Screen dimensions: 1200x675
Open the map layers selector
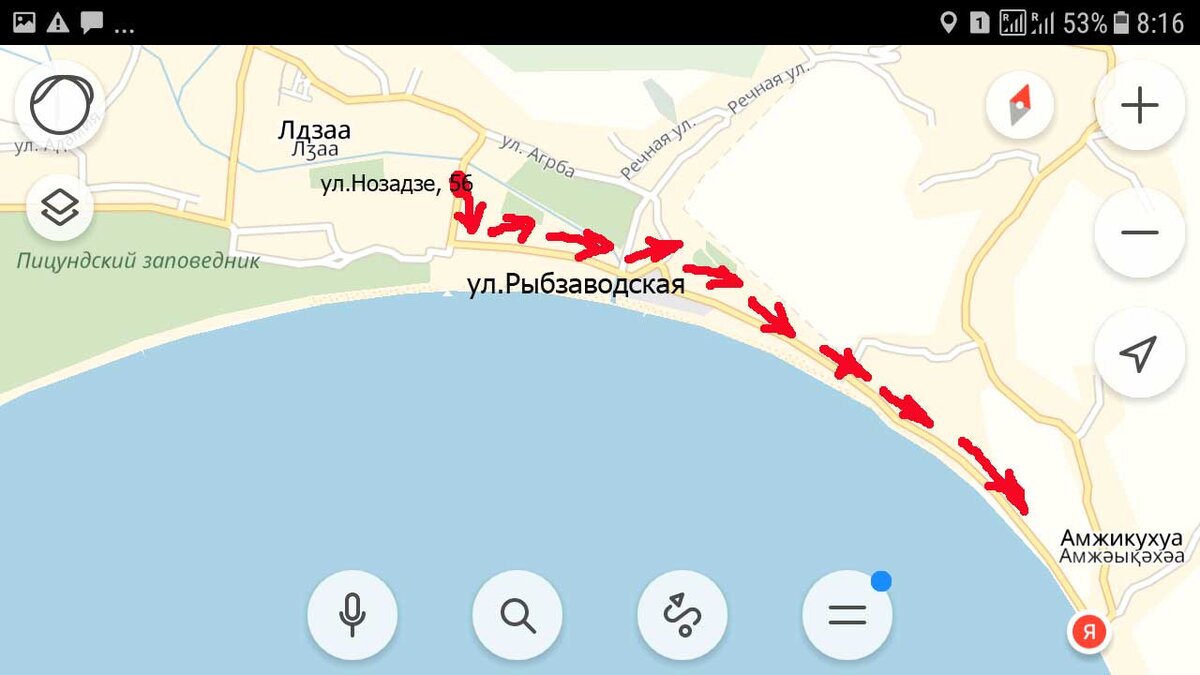pos(61,207)
